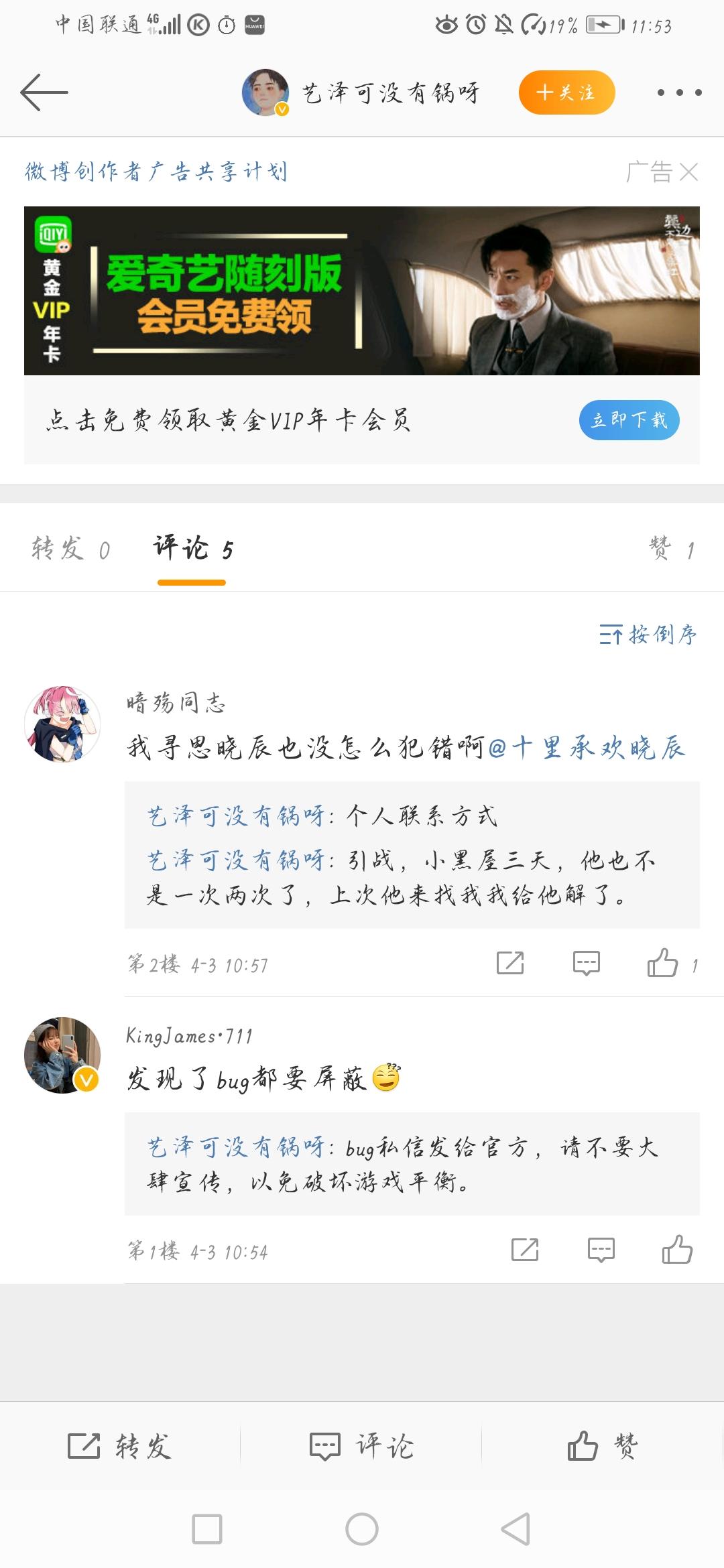Open the @十里承欢晓辰 mention link
The width and height of the screenshot is (724, 1568).
(x=587, y=747)
